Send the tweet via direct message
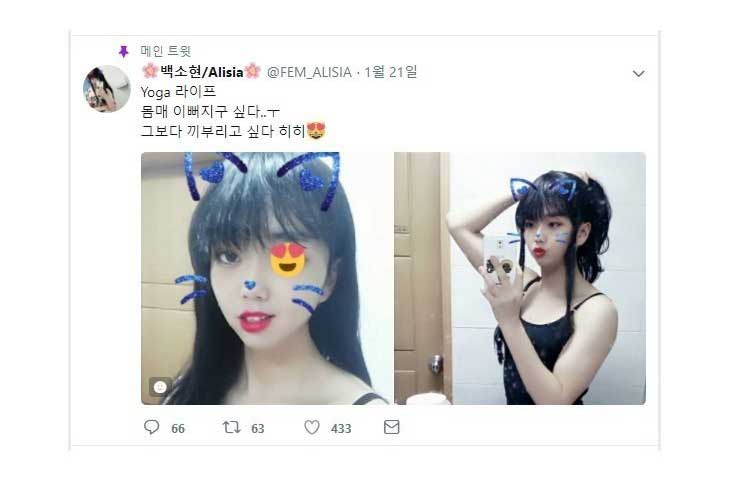Image resolution: width=729 pixels, height=486 pixels. pyautogui.click(x=392, y=427)
